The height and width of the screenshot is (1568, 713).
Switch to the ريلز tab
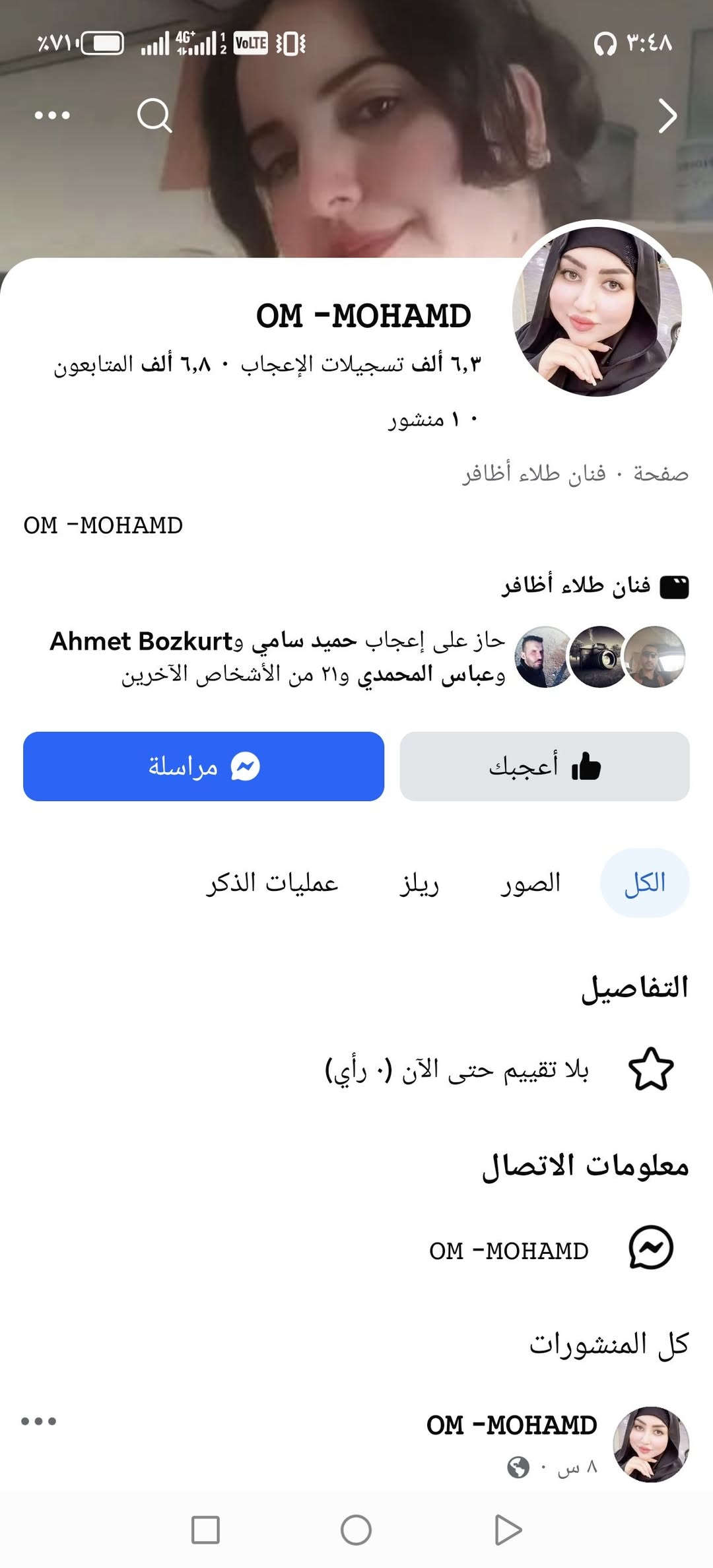click(419, 883)
